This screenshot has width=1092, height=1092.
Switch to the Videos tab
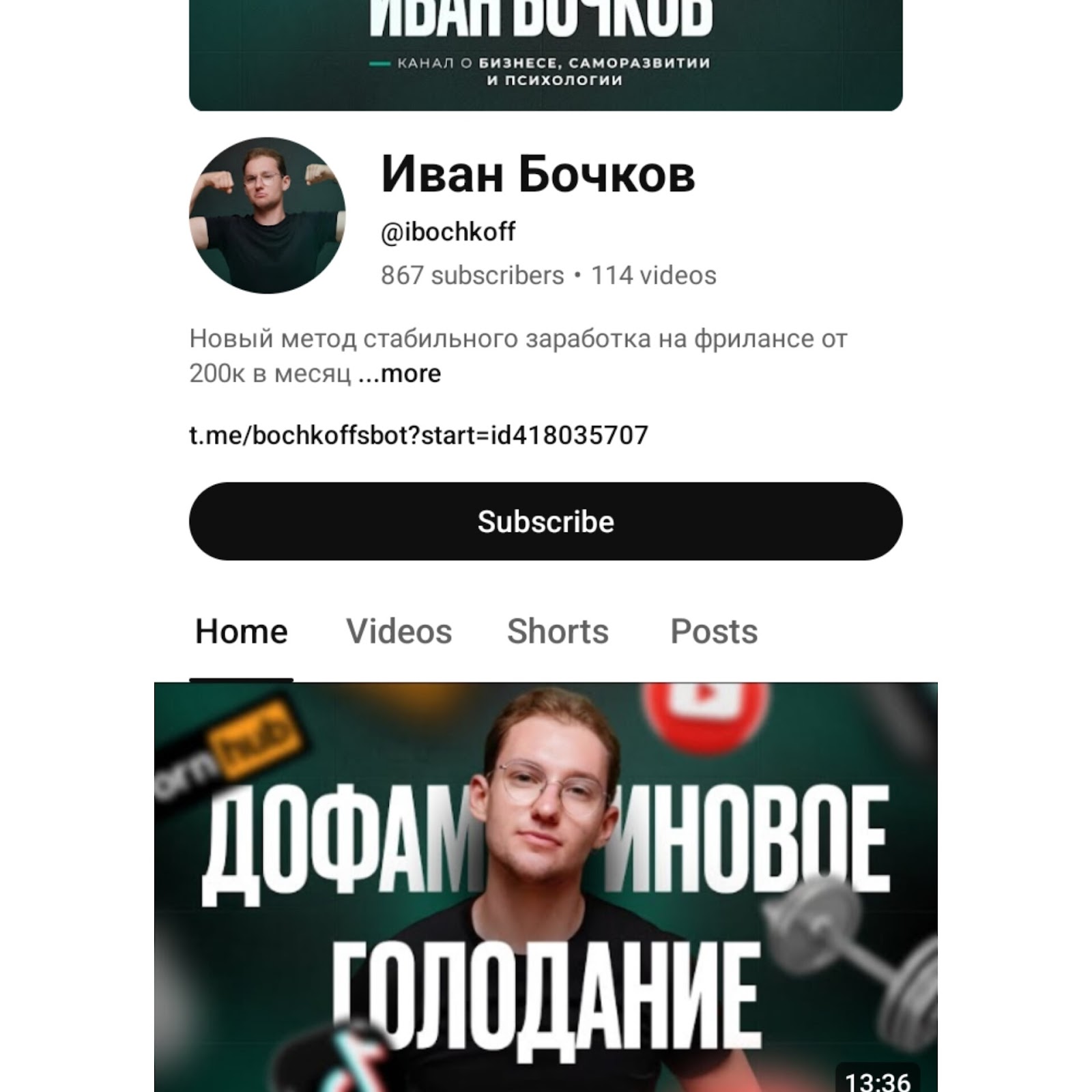[x=399, y=631]
